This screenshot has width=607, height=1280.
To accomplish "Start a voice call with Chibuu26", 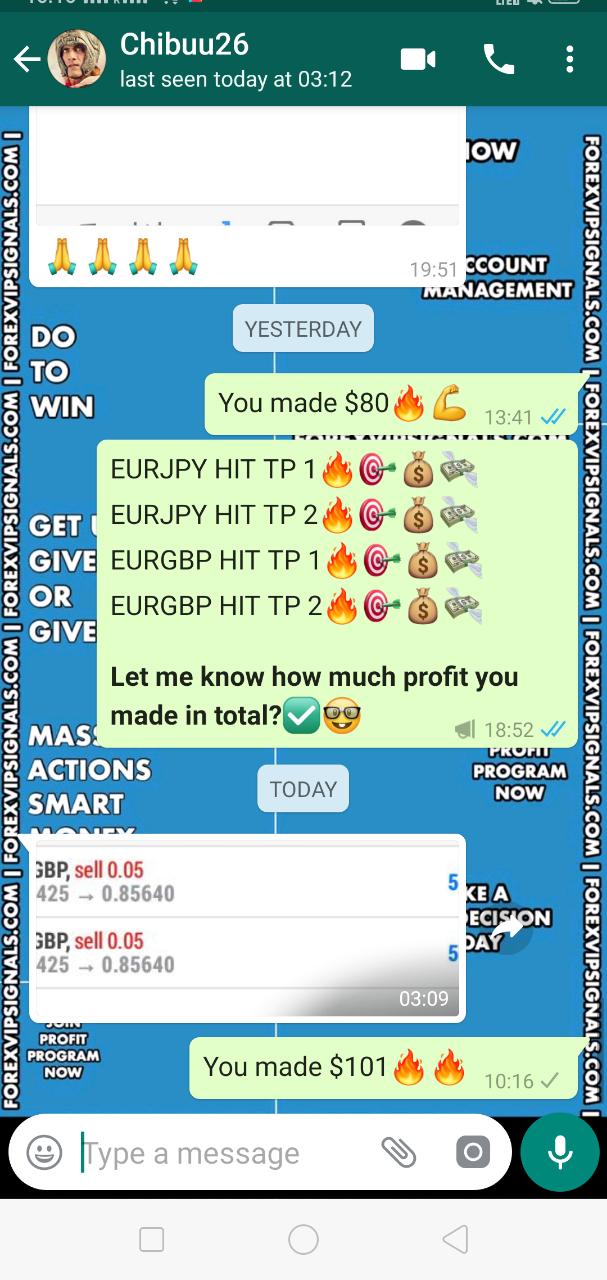I will click(498, 60).
